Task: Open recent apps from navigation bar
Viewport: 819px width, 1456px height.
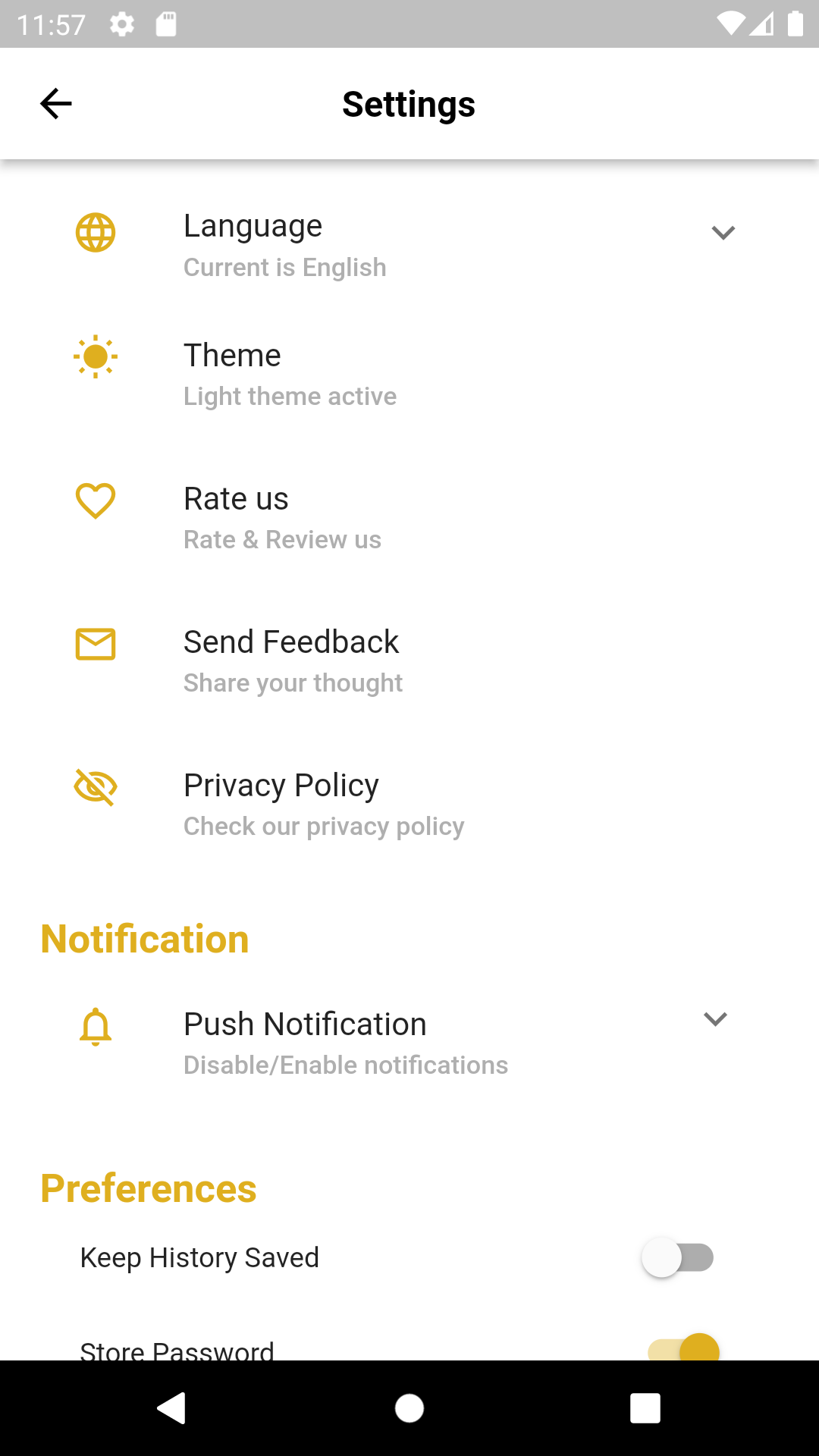Action: (645, 1408)
